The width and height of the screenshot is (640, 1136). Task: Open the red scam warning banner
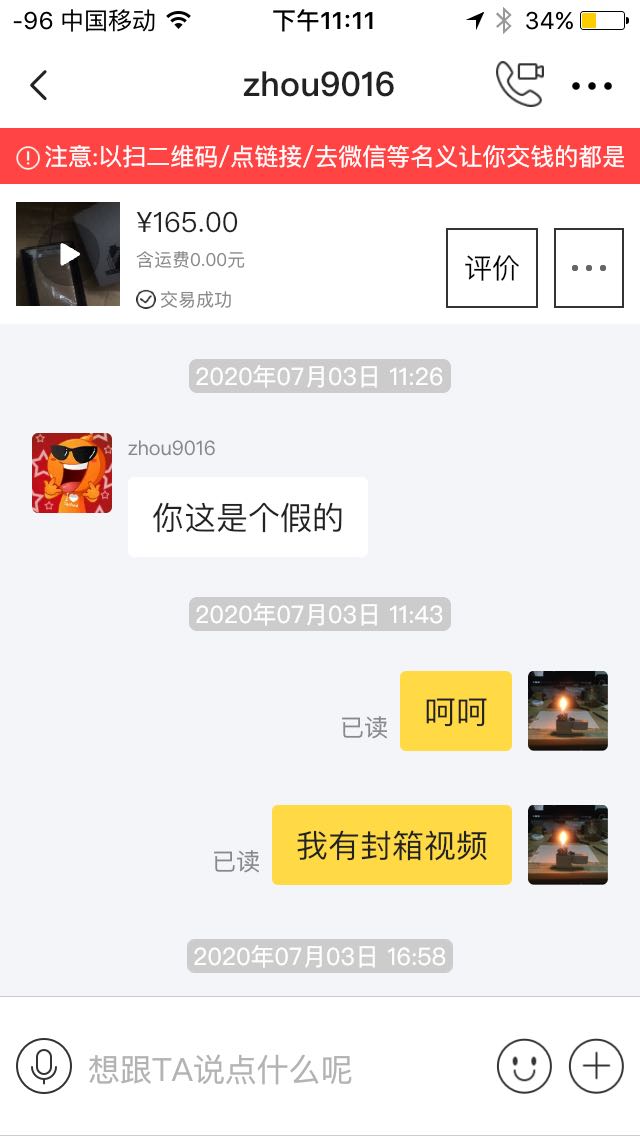click(320, 156)
